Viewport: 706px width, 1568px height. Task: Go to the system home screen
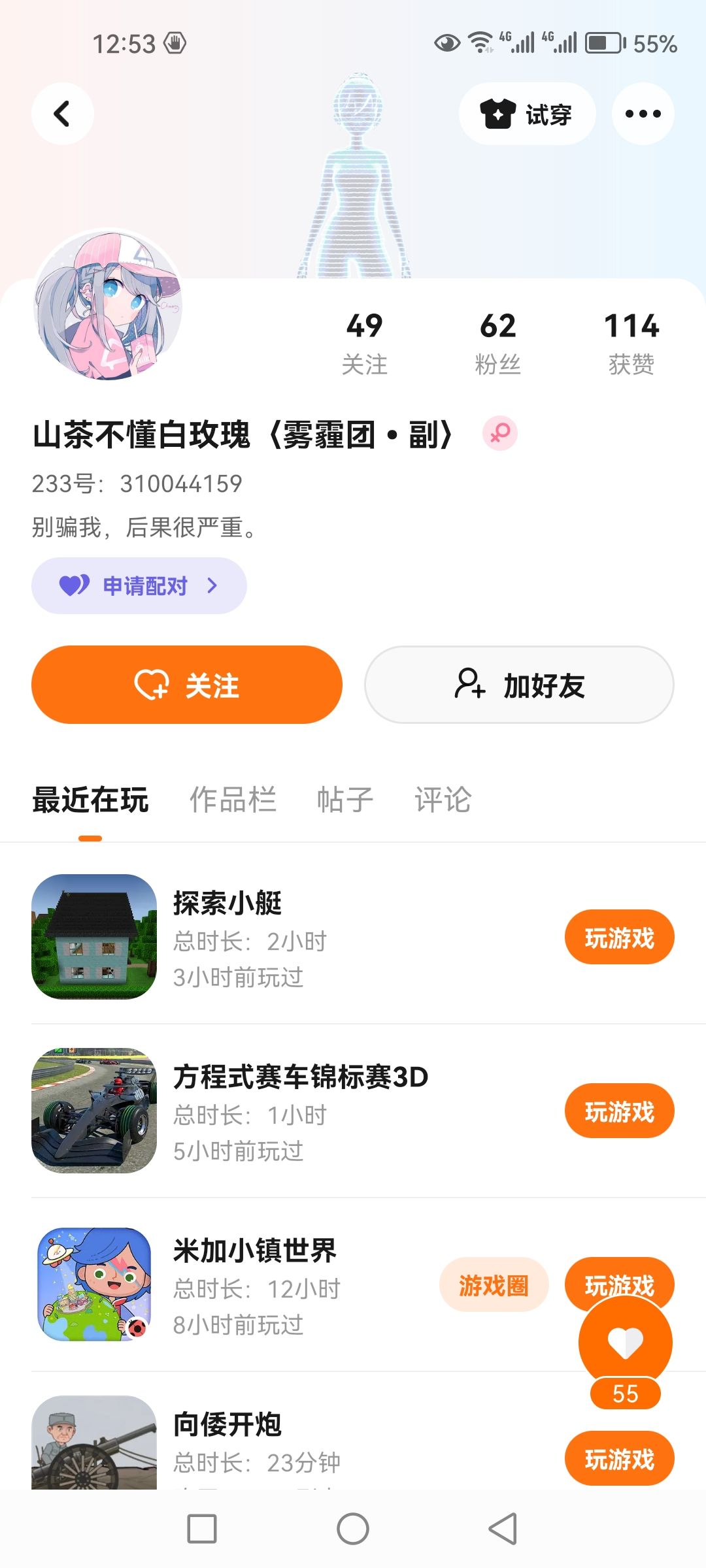353,1529
